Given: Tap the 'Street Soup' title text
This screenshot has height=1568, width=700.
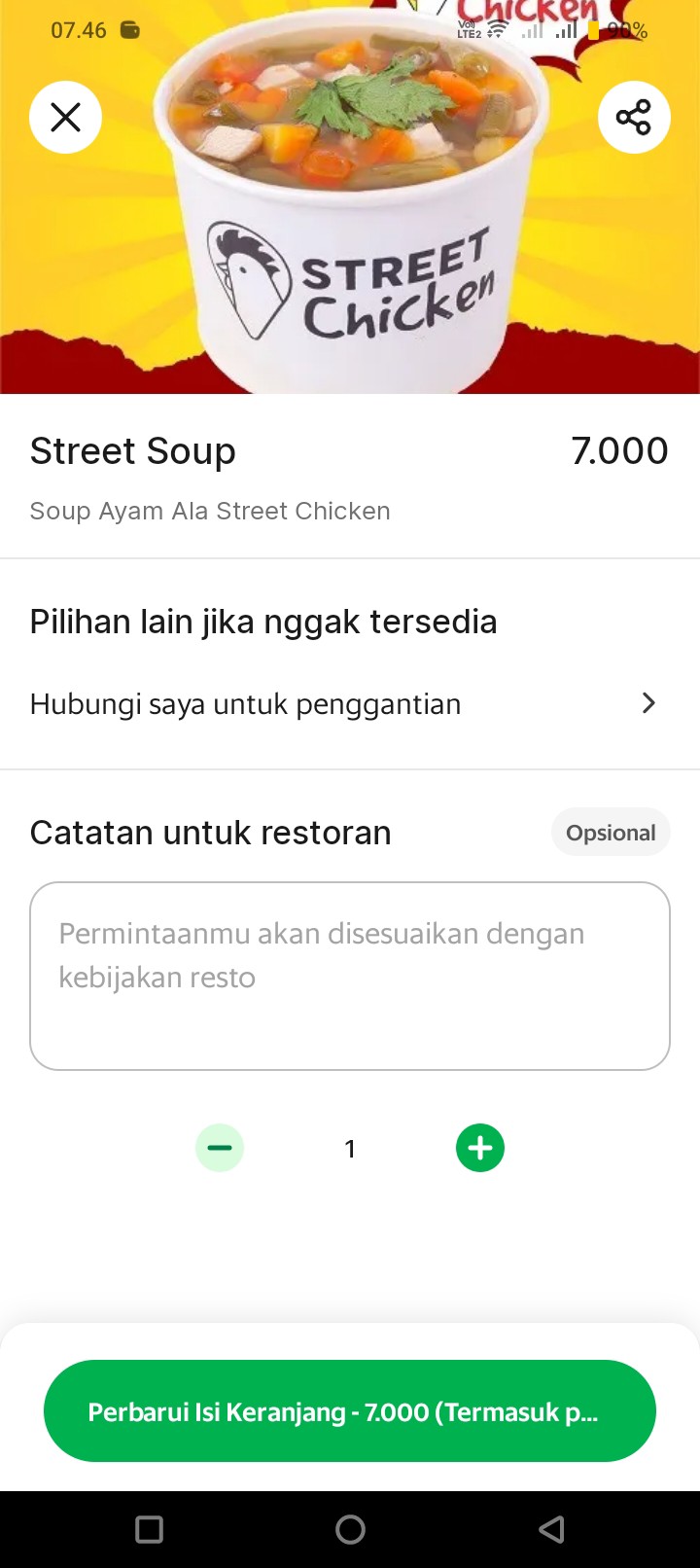Looking at the screenshot, I should pos(132,450).
